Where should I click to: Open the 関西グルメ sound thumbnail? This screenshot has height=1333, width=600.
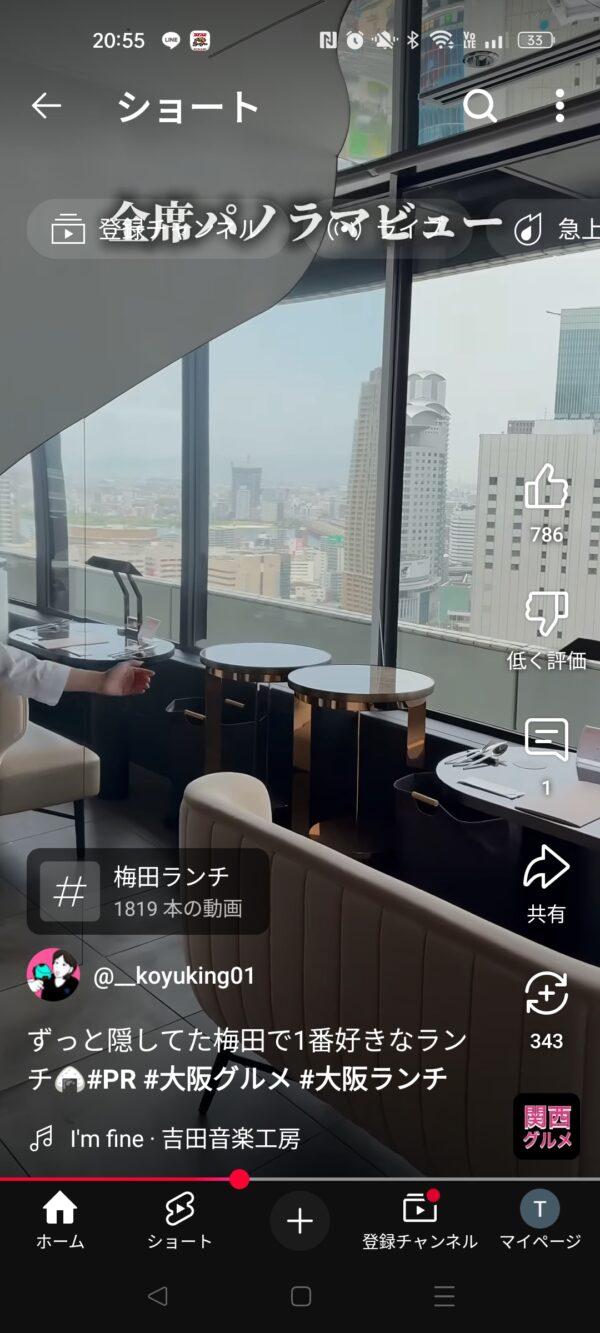[546, 1126]
